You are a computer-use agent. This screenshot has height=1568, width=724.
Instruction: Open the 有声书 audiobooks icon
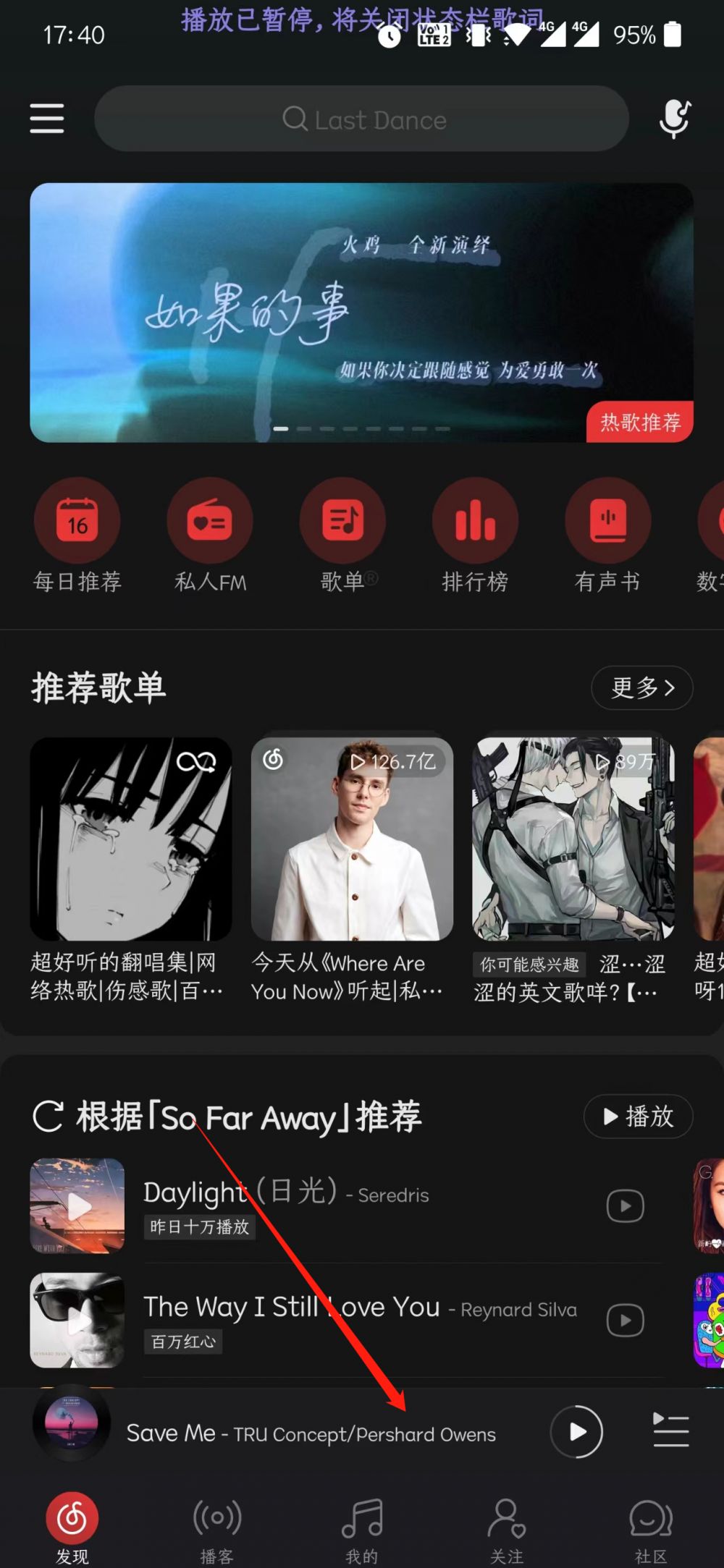(608, 520)
